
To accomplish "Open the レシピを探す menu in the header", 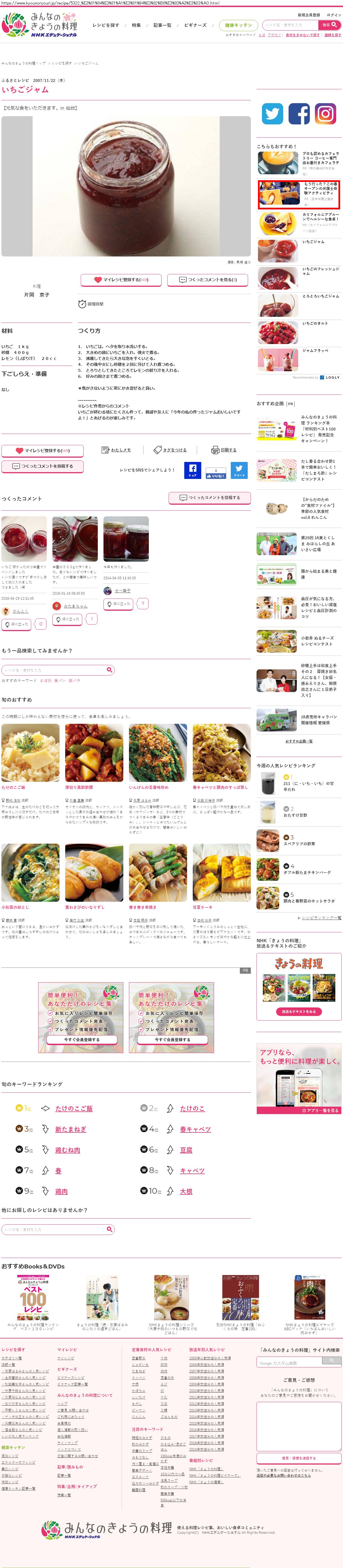I will point(106,25).
